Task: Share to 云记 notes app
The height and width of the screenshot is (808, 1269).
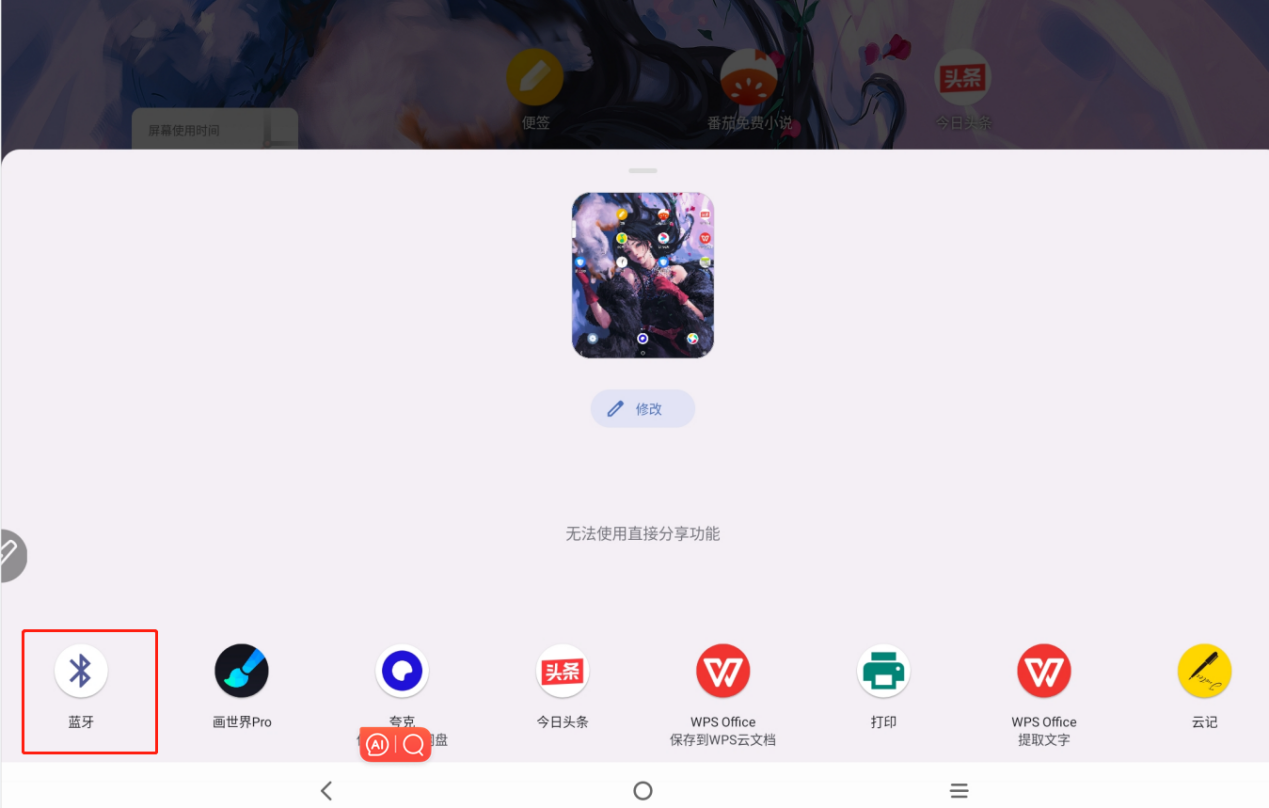Action: tap(1204, 671)
